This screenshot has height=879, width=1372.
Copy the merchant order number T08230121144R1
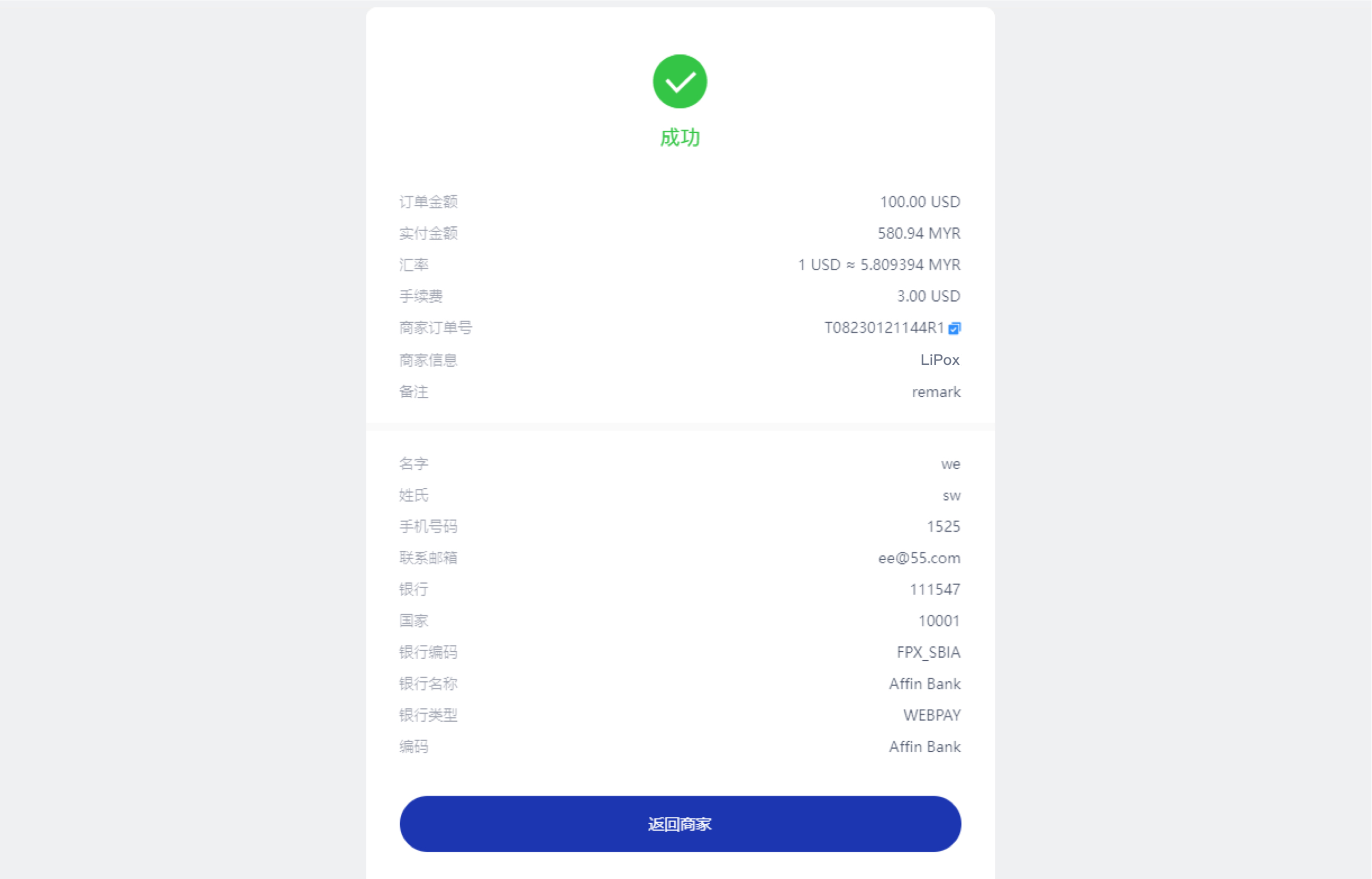[x=954, y=328]
